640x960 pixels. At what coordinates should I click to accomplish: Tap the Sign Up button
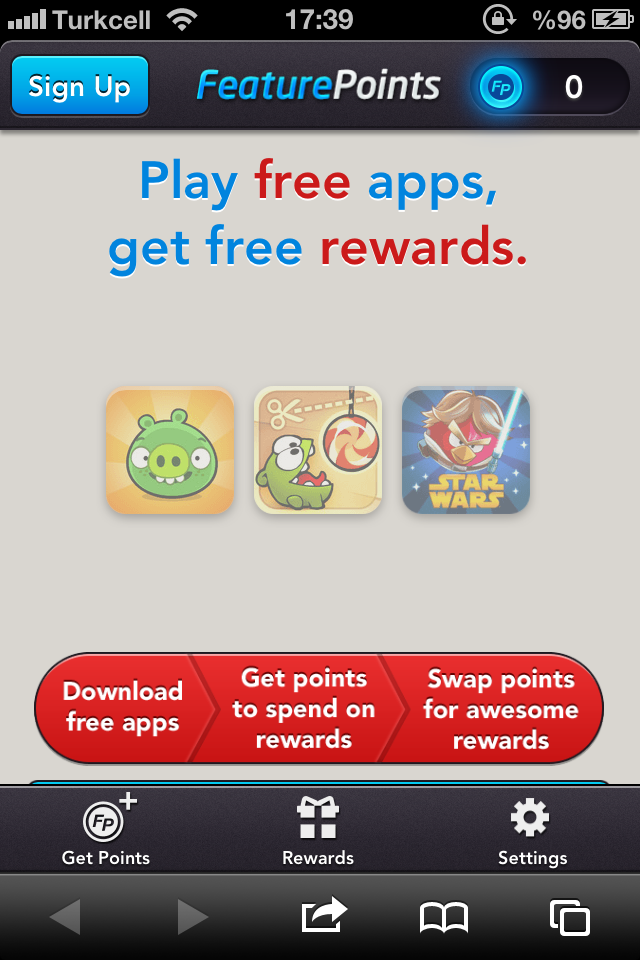pyautogui.click(x=80, y=87)
